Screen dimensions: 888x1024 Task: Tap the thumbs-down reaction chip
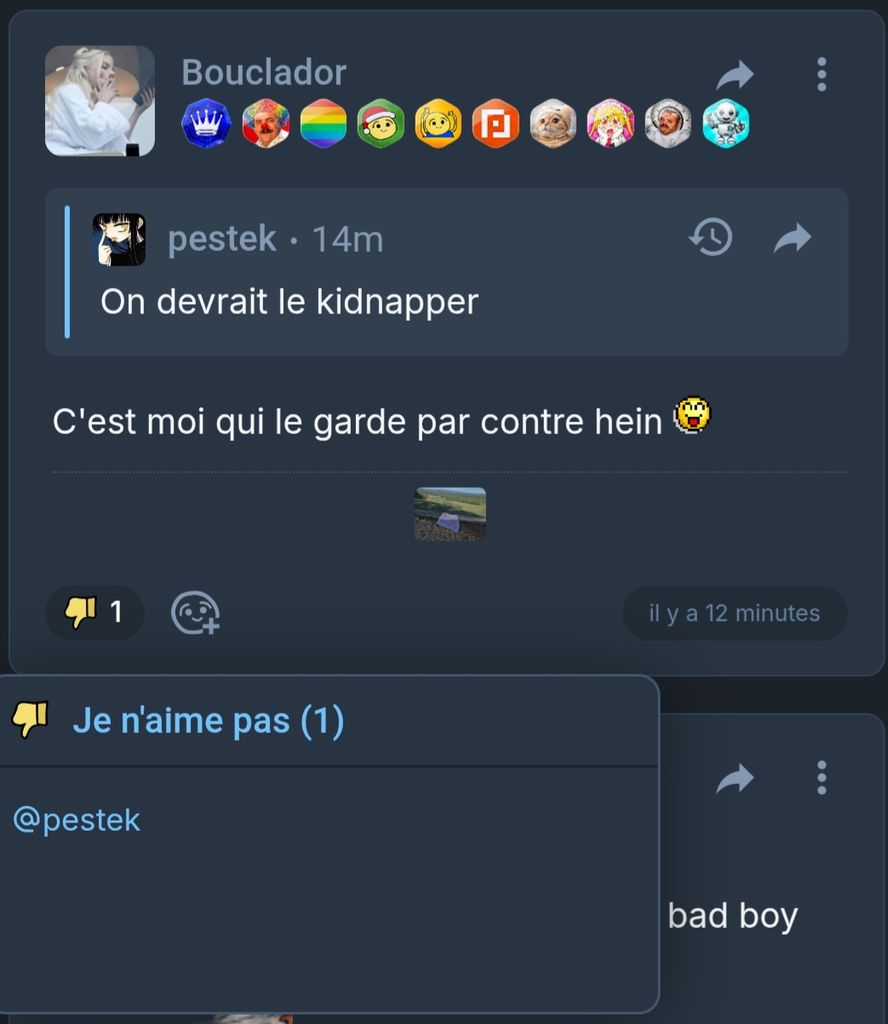(95, 612)
